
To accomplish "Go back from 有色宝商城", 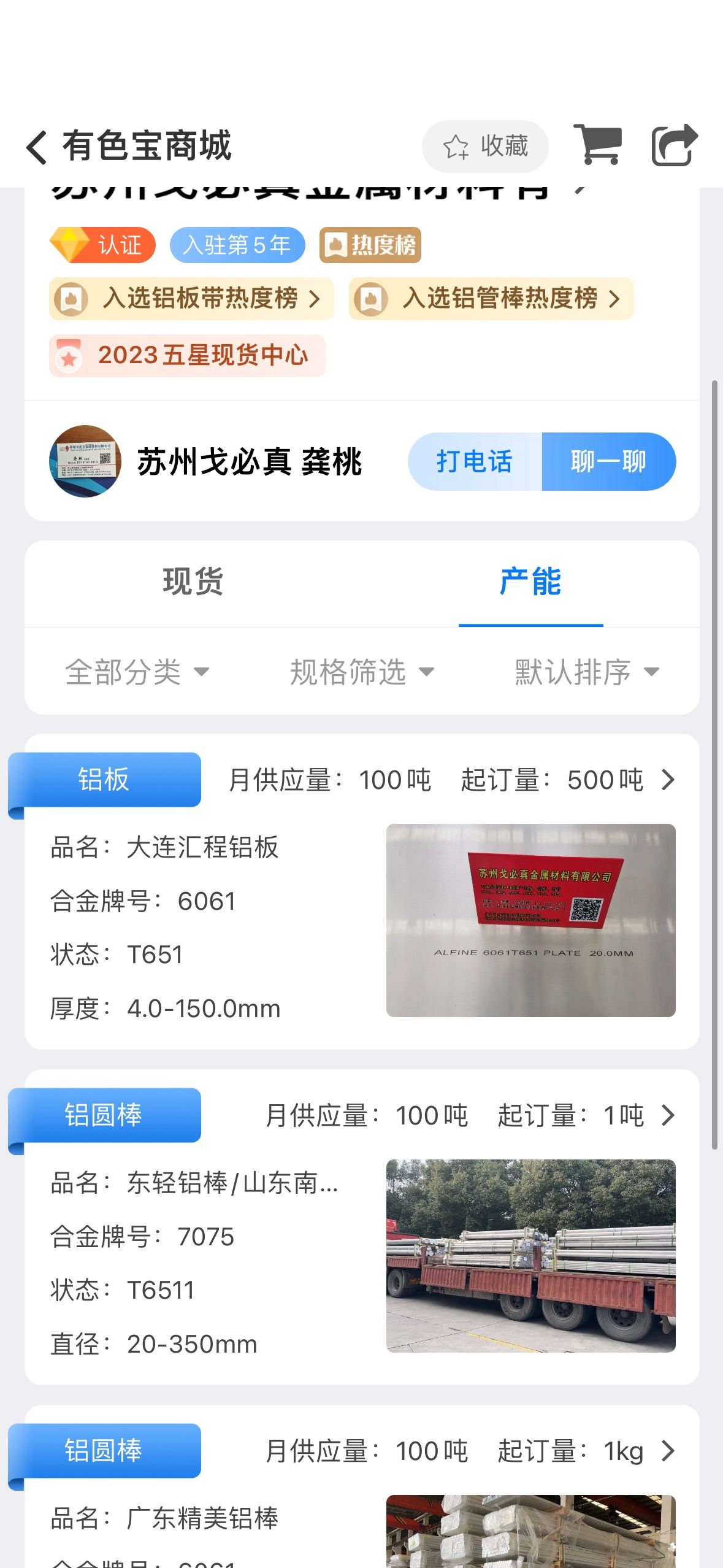I will 37,147.
